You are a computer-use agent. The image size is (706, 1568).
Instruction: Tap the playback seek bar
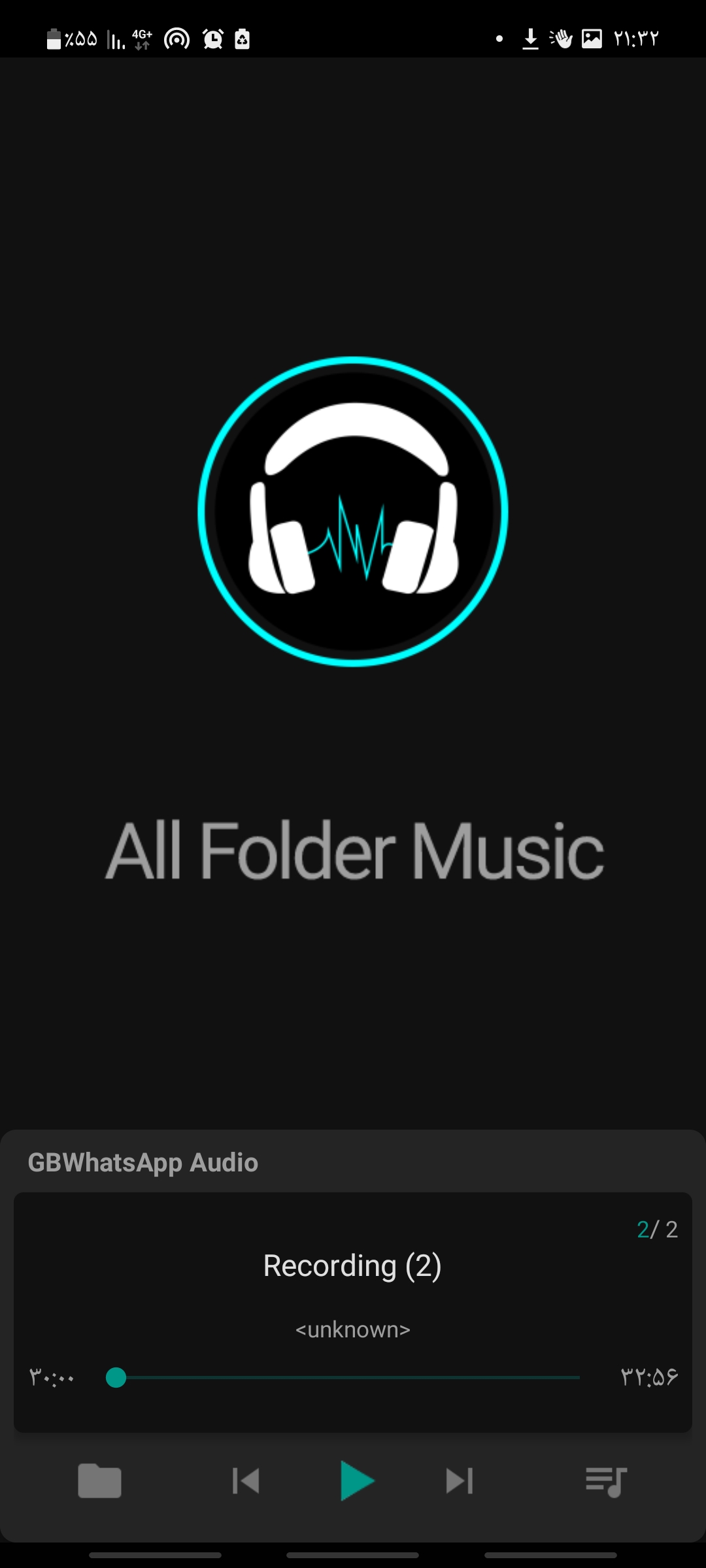(346, 1377)
